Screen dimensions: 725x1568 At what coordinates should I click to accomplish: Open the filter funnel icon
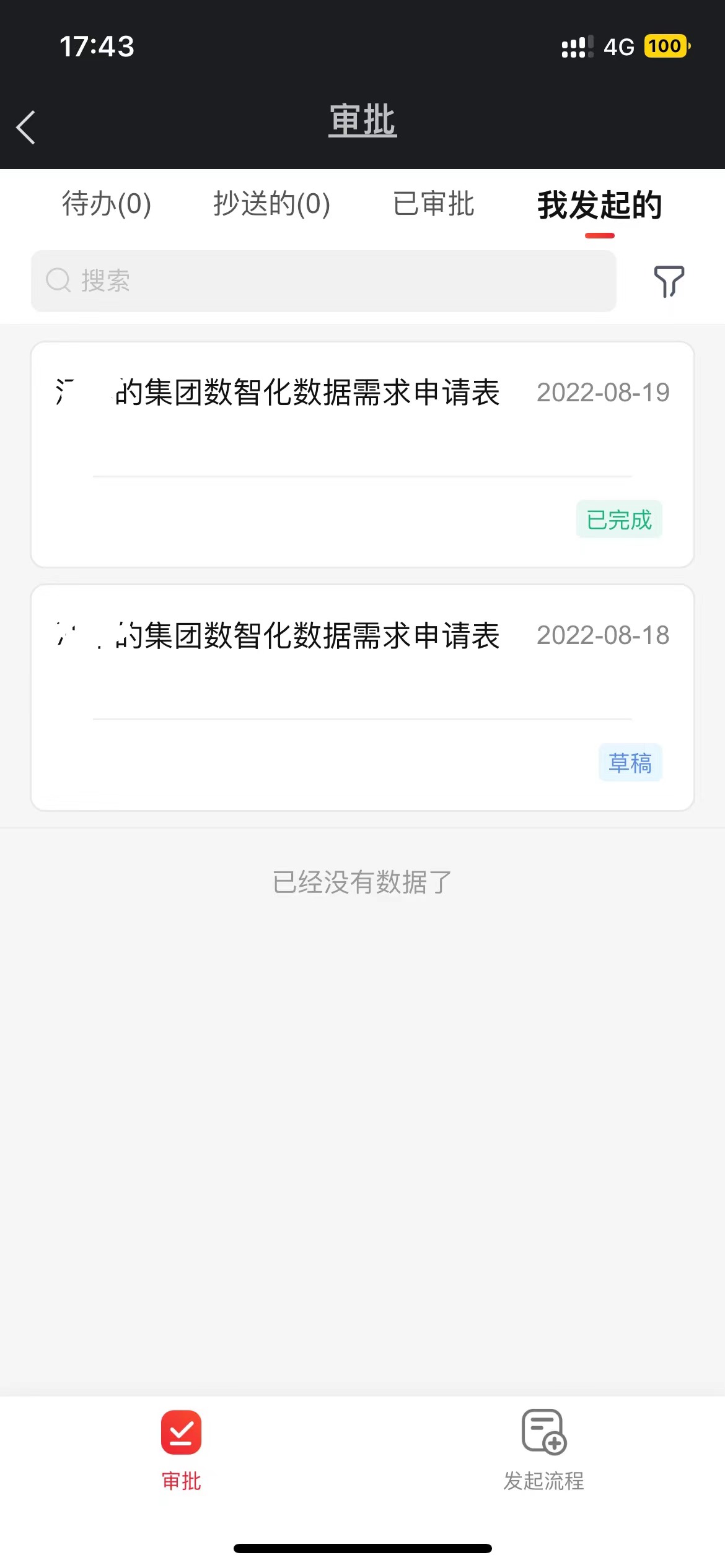(669, 281)
